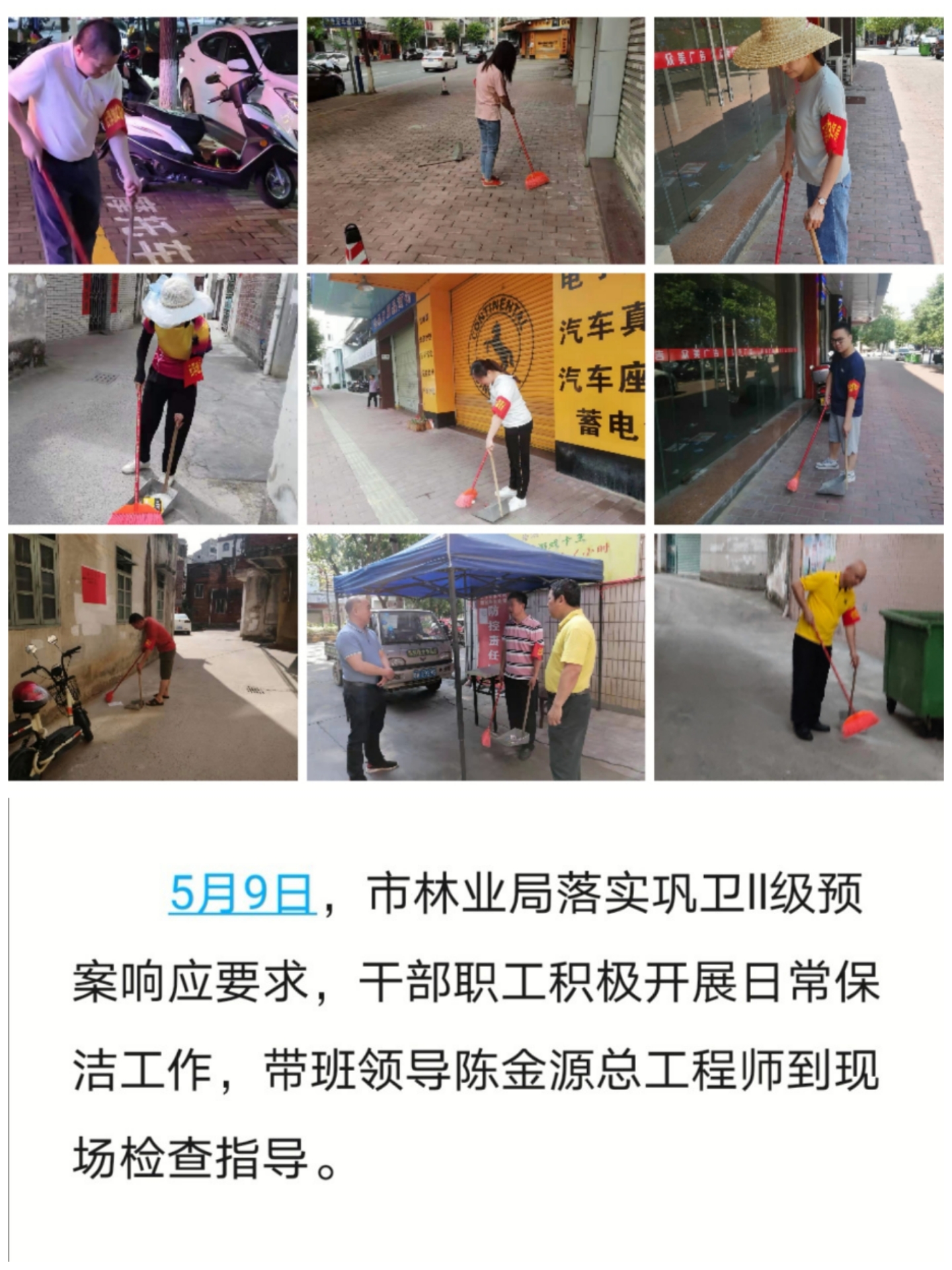The height and width of the screenshot is (1270, 952).
Task: Open the photo with the yellow Continental storefront
Action: [475, 399]
